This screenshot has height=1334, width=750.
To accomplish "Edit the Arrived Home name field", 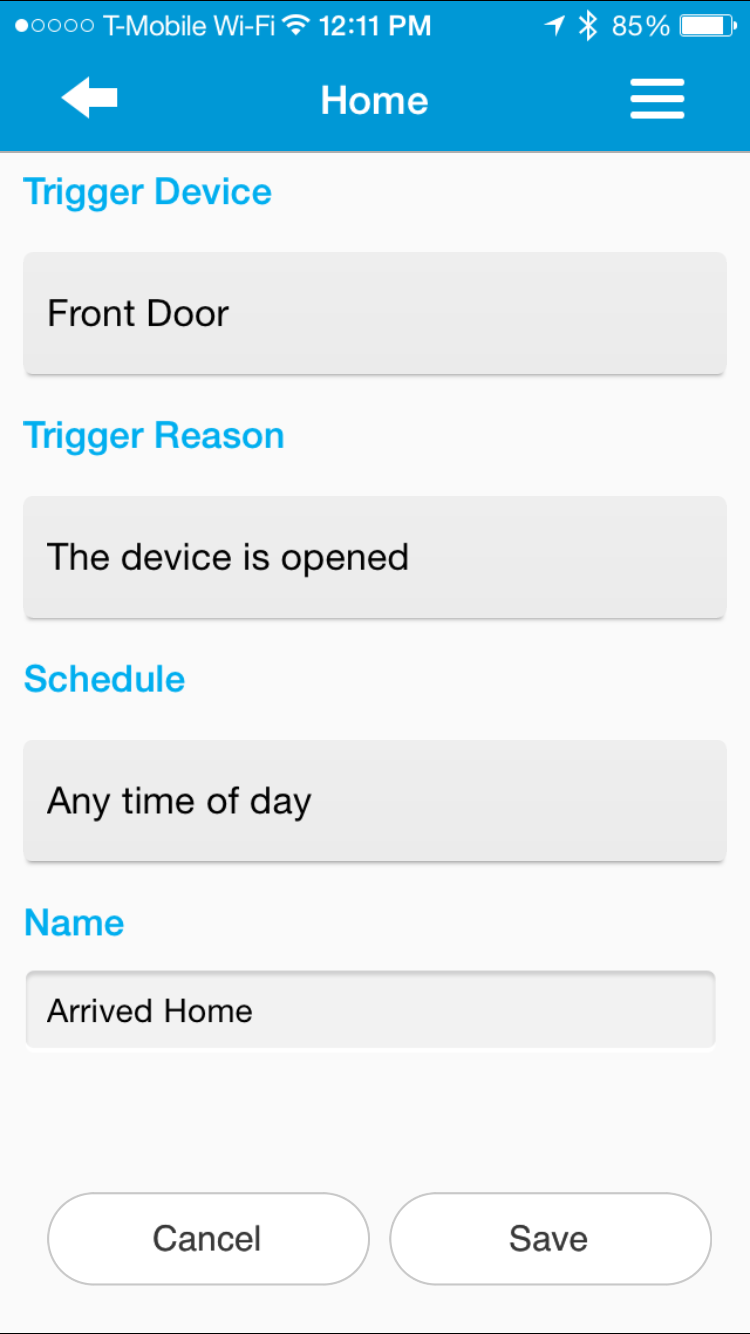I will [370, 1010].
